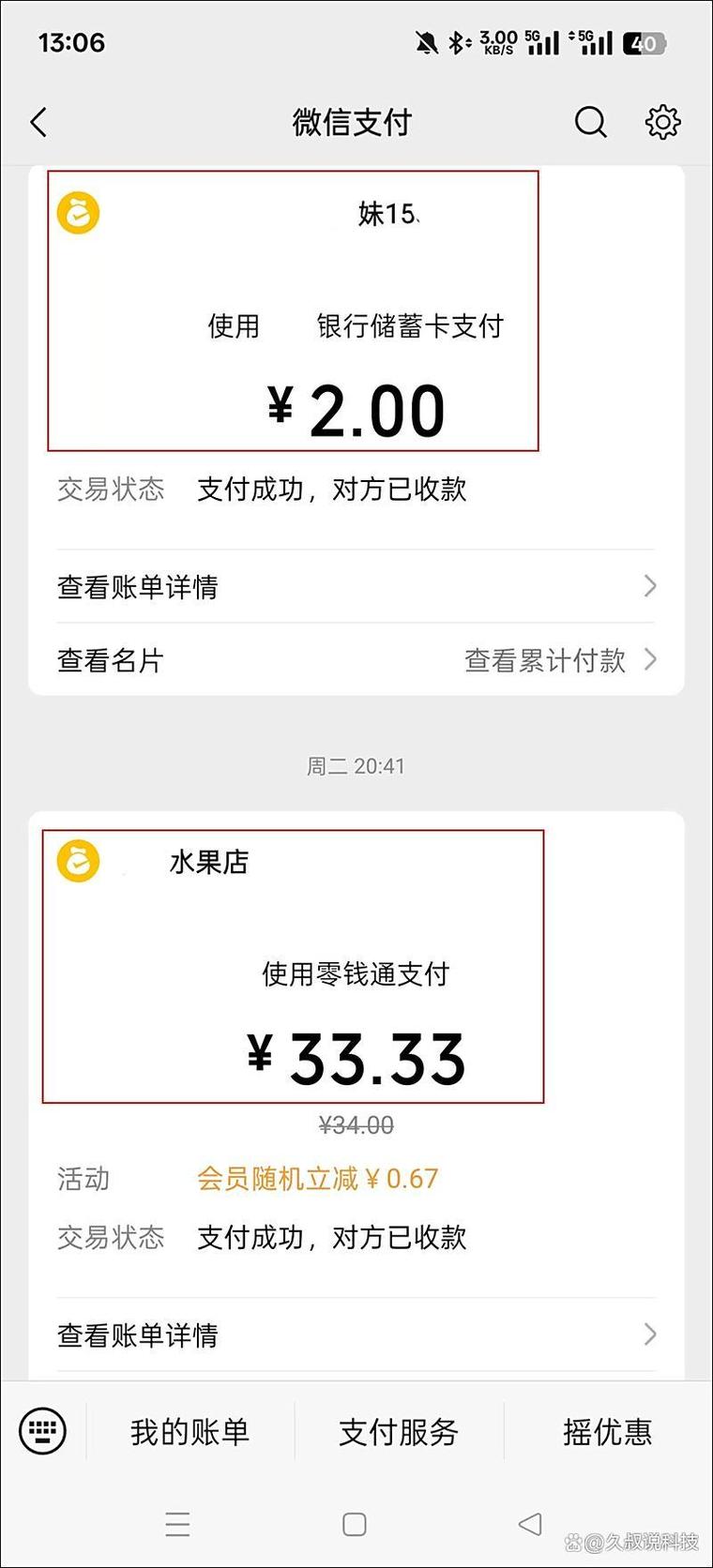Screen dimensions: 713x1568
Task: Open the settings gear icon
Action: click(662, 122)
